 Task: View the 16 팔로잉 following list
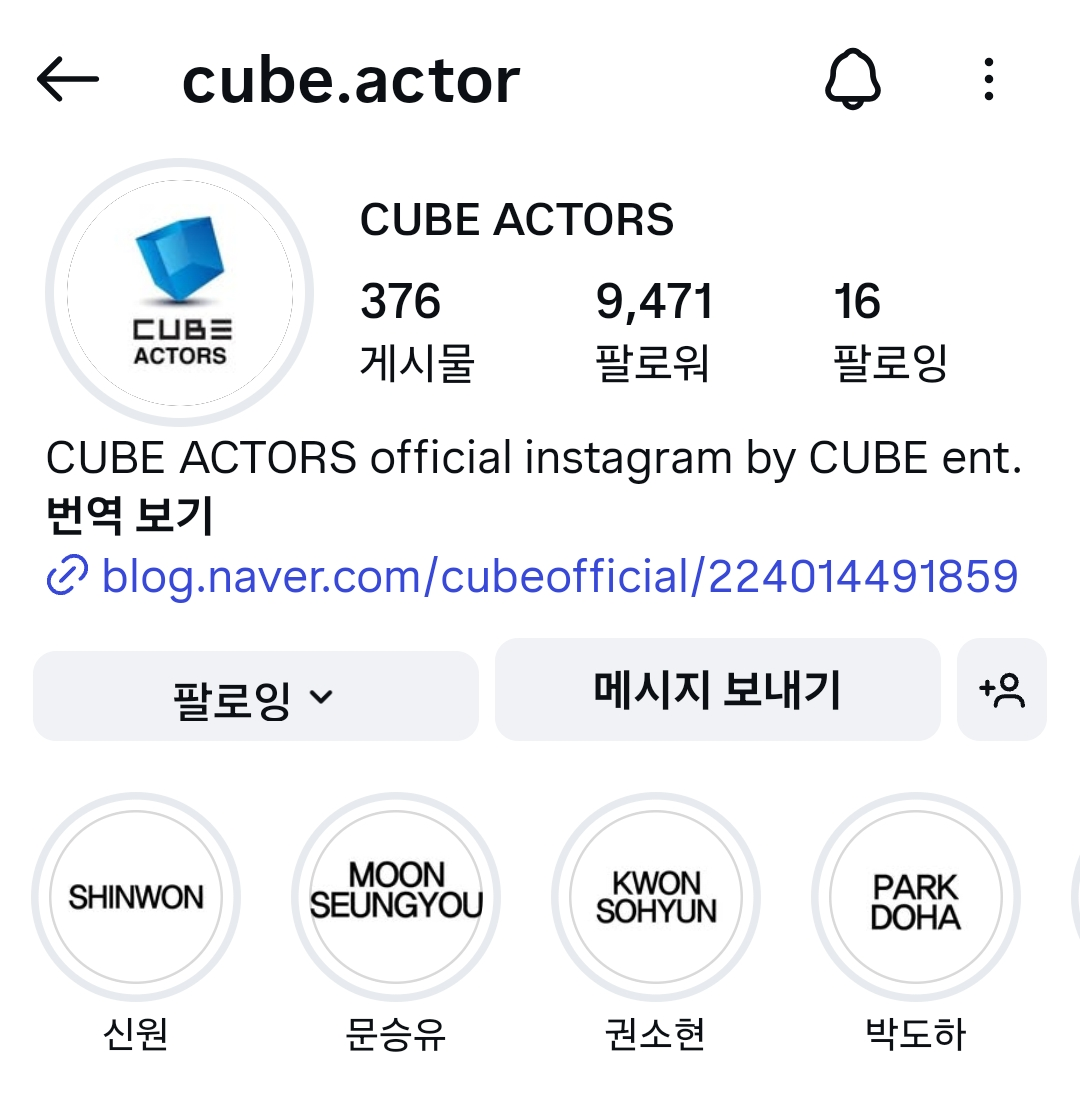pos(888,330)
